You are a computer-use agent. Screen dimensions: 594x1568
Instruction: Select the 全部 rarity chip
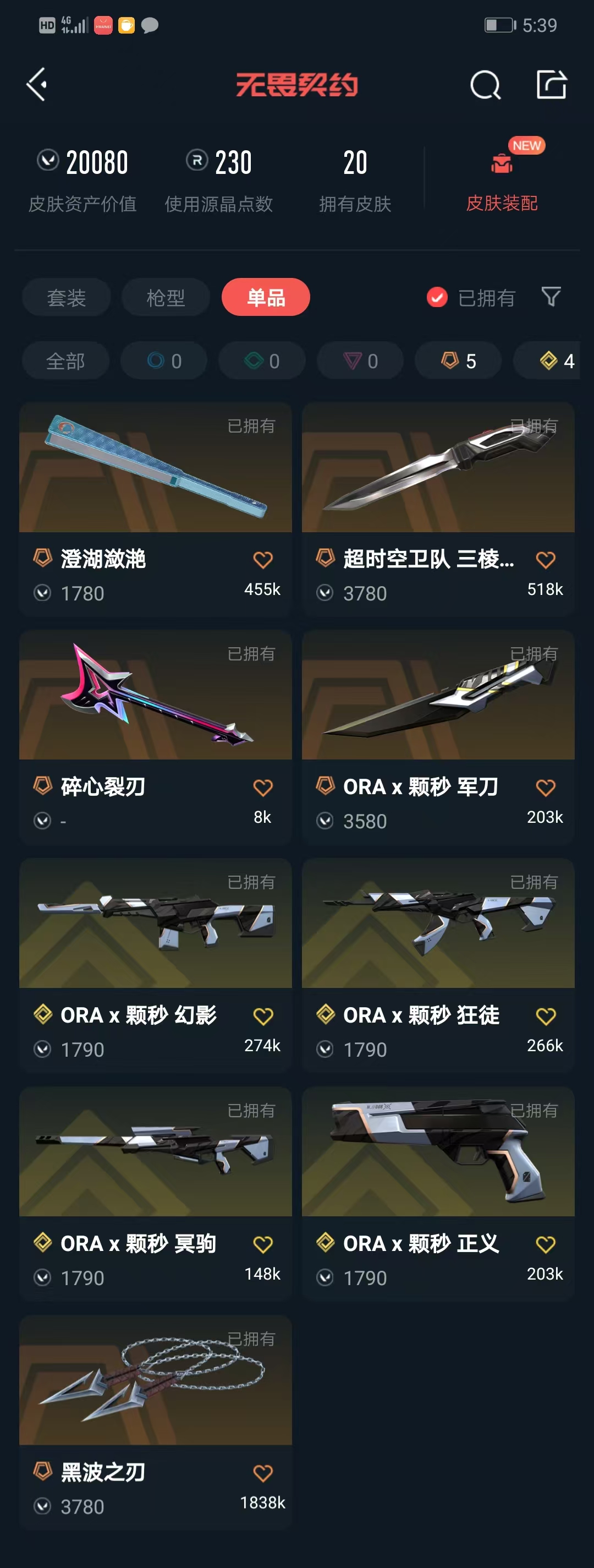pos(65,361)
